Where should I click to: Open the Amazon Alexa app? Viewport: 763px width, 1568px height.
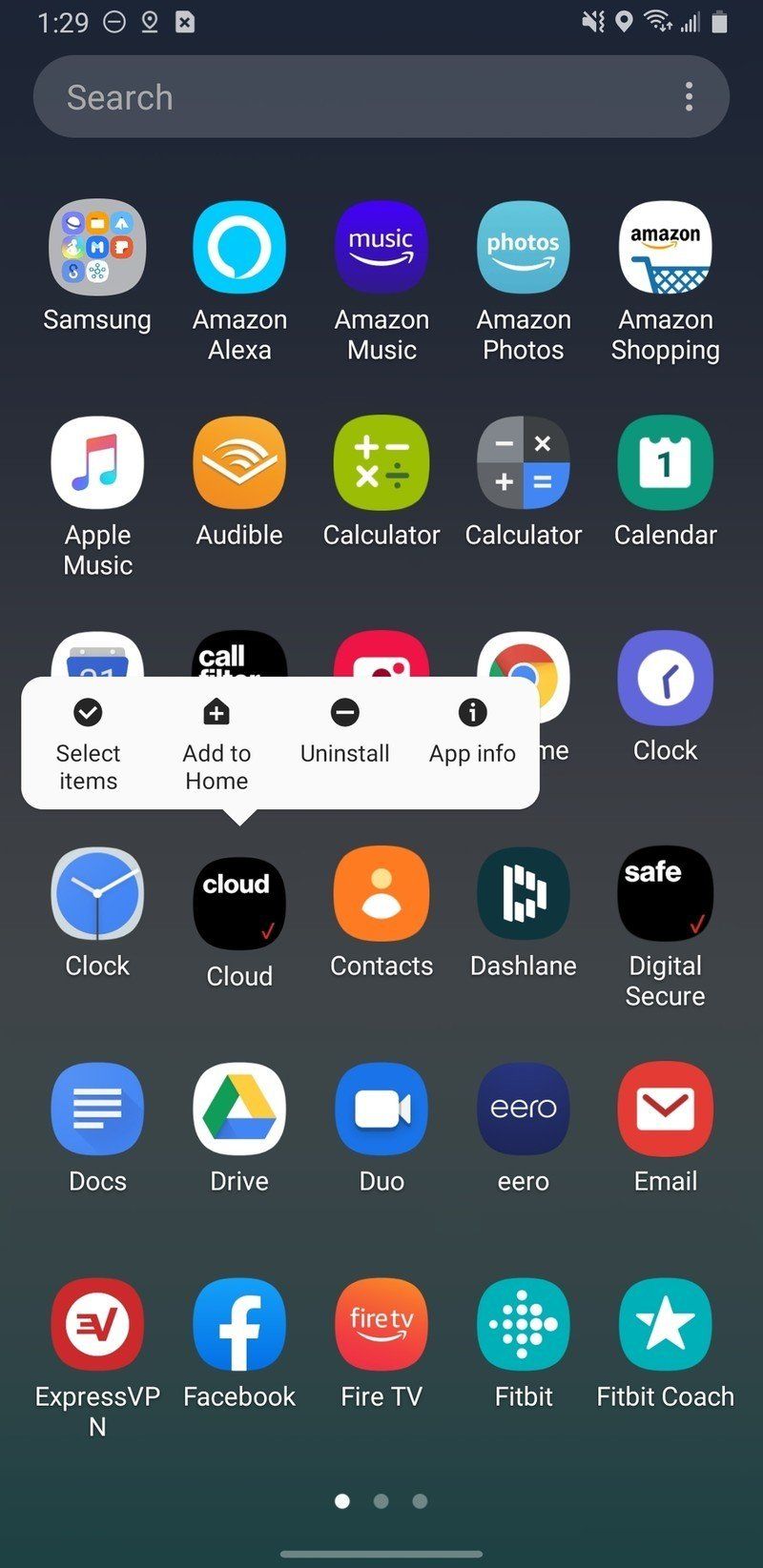pos(239,246)
